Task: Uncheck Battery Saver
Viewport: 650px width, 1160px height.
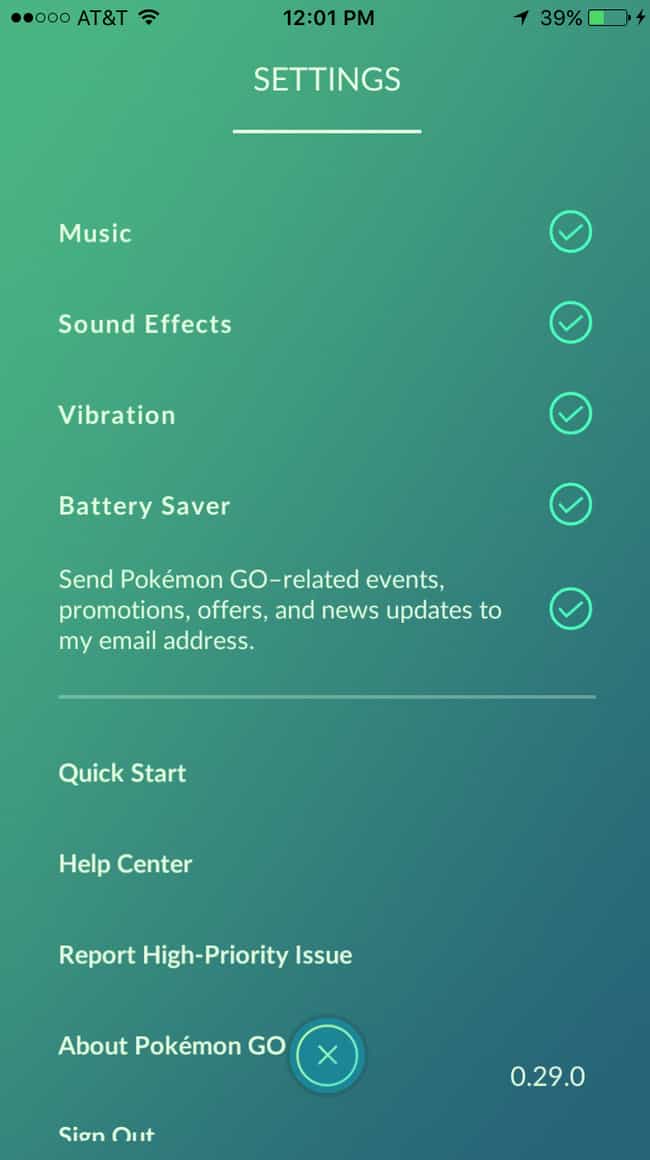Action: coord(570,504)
